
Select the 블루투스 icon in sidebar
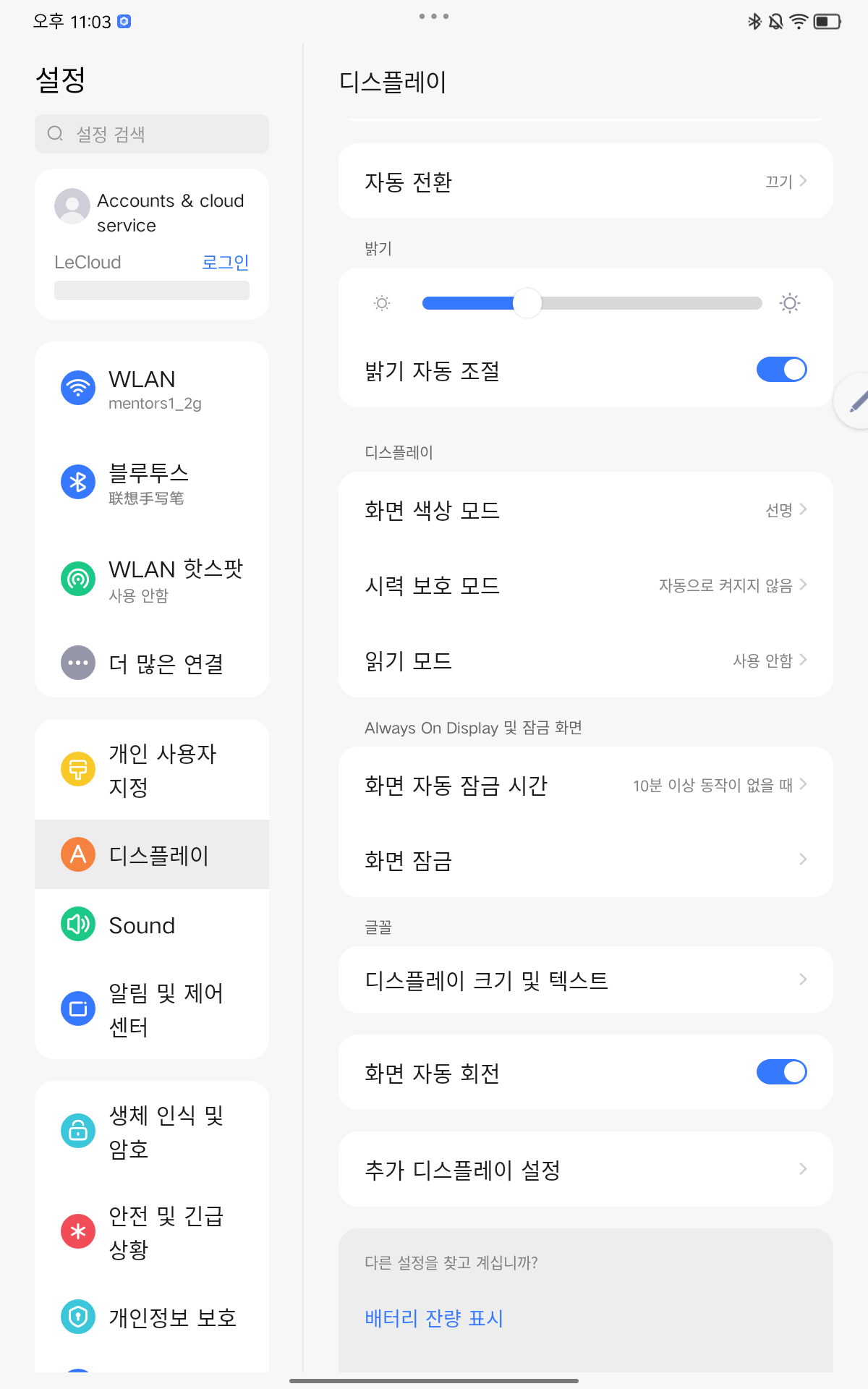point(77,483)
